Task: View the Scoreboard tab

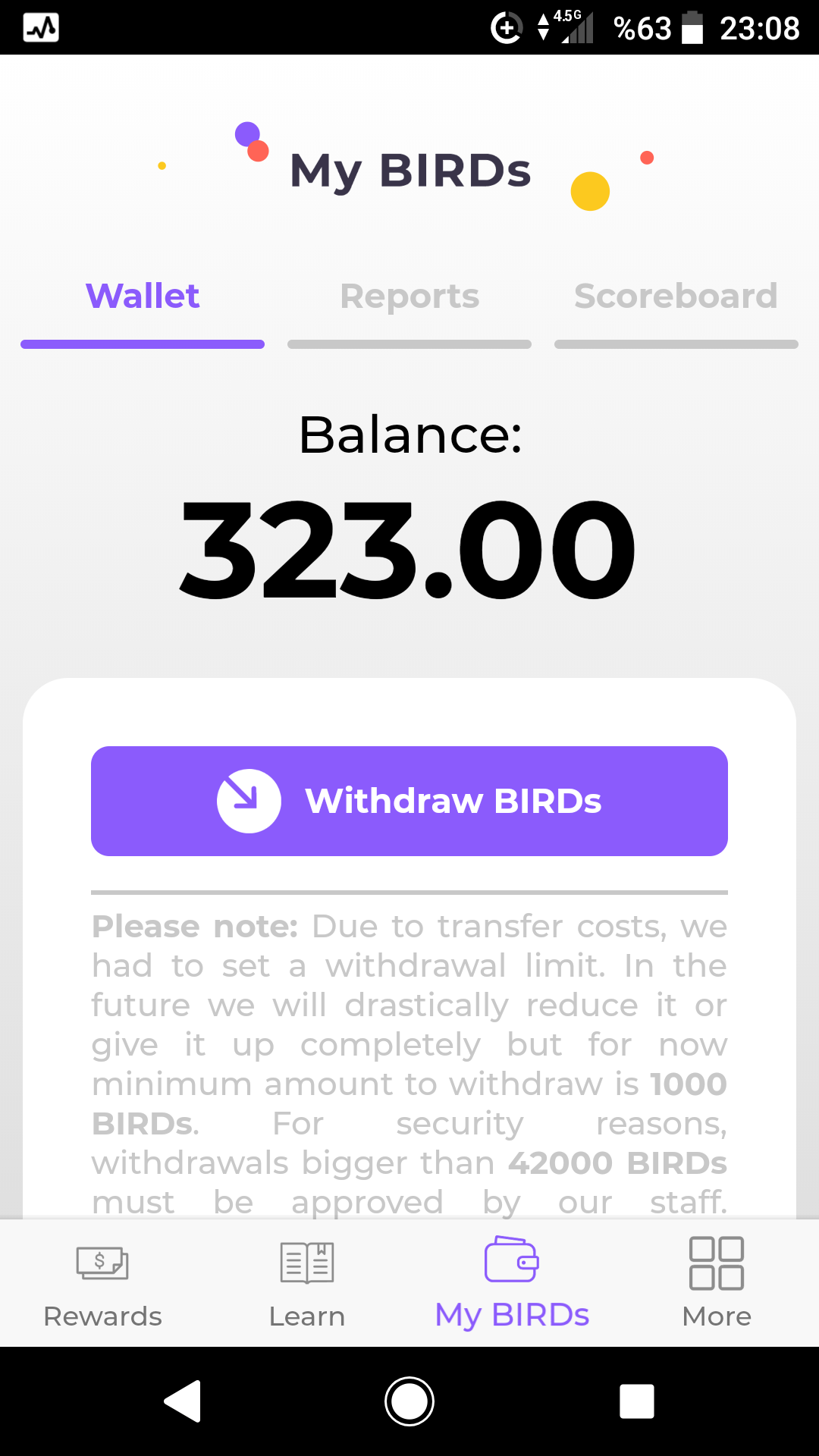Action: [x=676, y=297]
